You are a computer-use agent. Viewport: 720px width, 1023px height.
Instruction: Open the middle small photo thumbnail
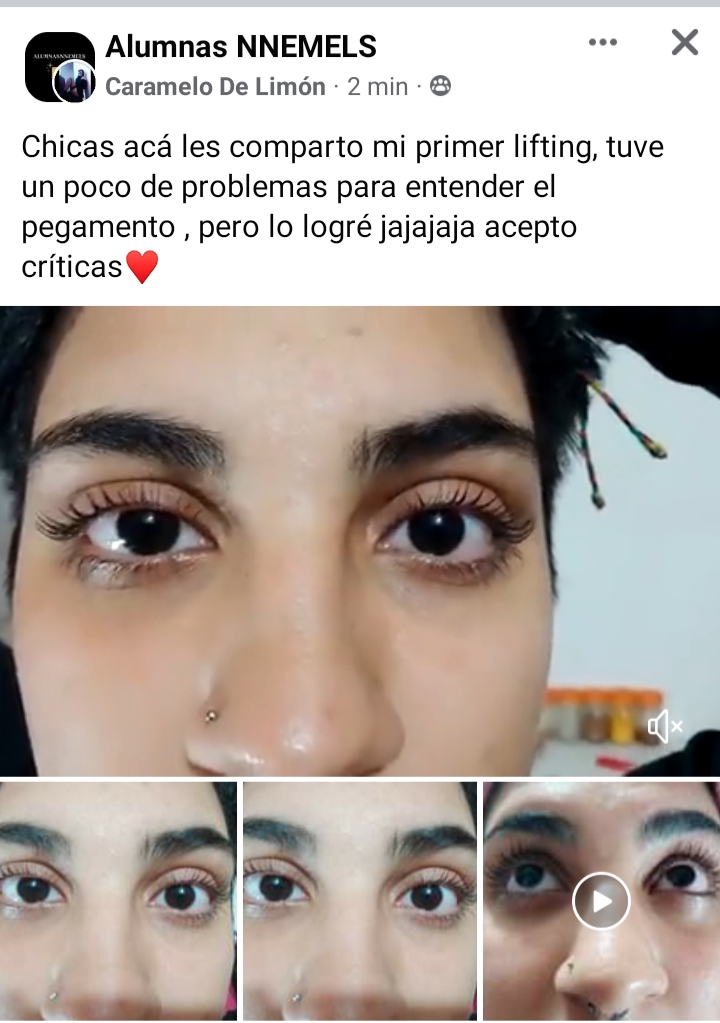(x=360, y=900)
